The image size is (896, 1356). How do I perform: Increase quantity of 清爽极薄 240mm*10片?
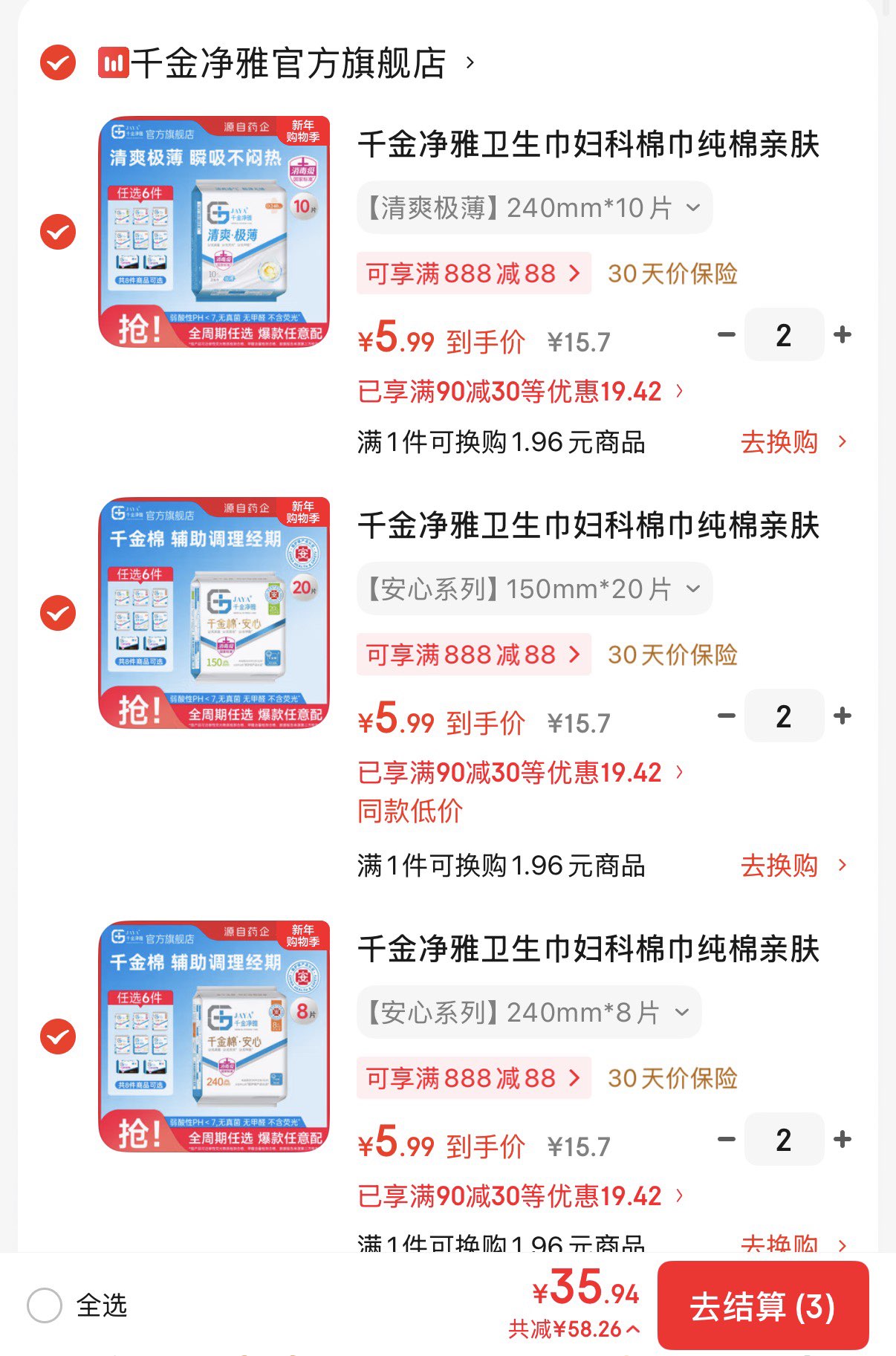pos(842,335)
